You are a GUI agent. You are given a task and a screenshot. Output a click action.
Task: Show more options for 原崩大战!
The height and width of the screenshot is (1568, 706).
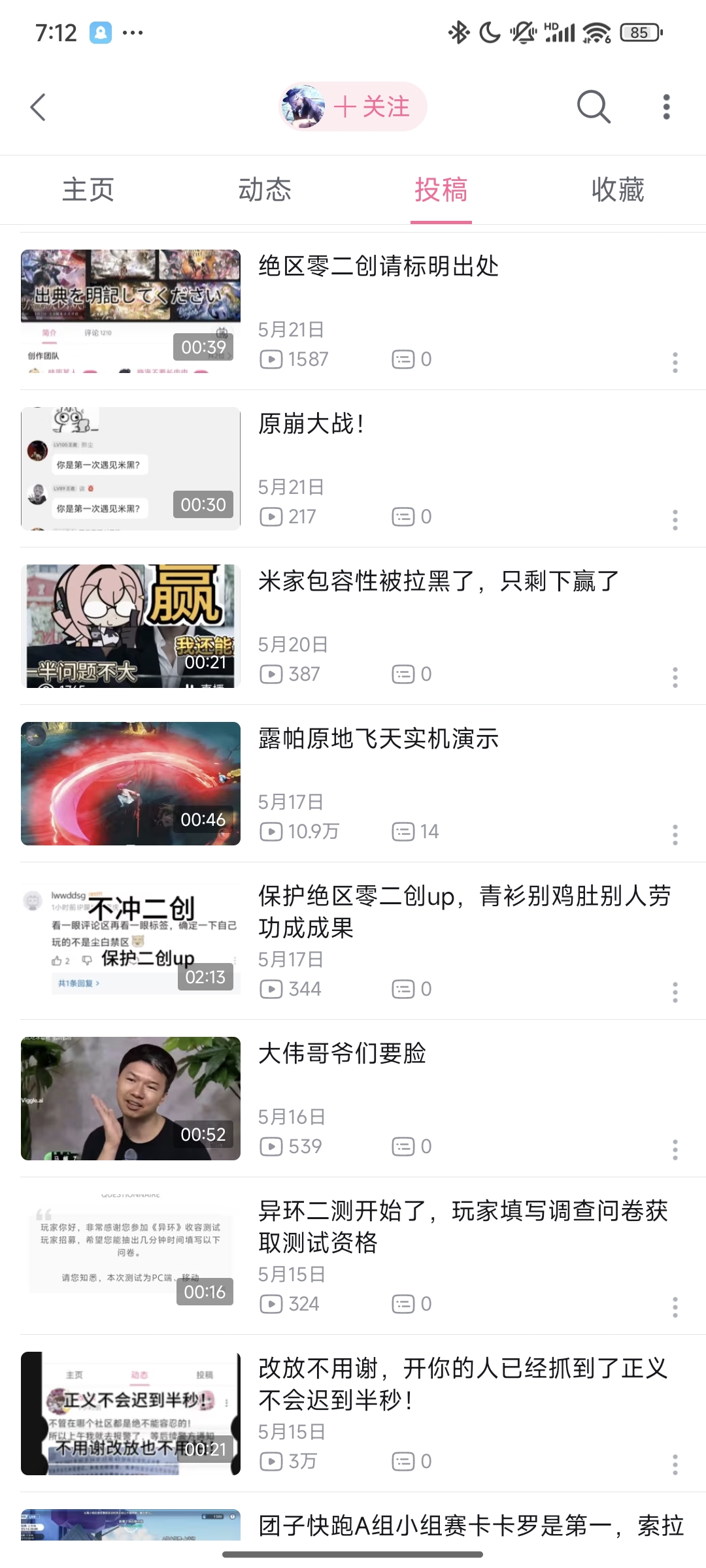[x=675, y=519]
